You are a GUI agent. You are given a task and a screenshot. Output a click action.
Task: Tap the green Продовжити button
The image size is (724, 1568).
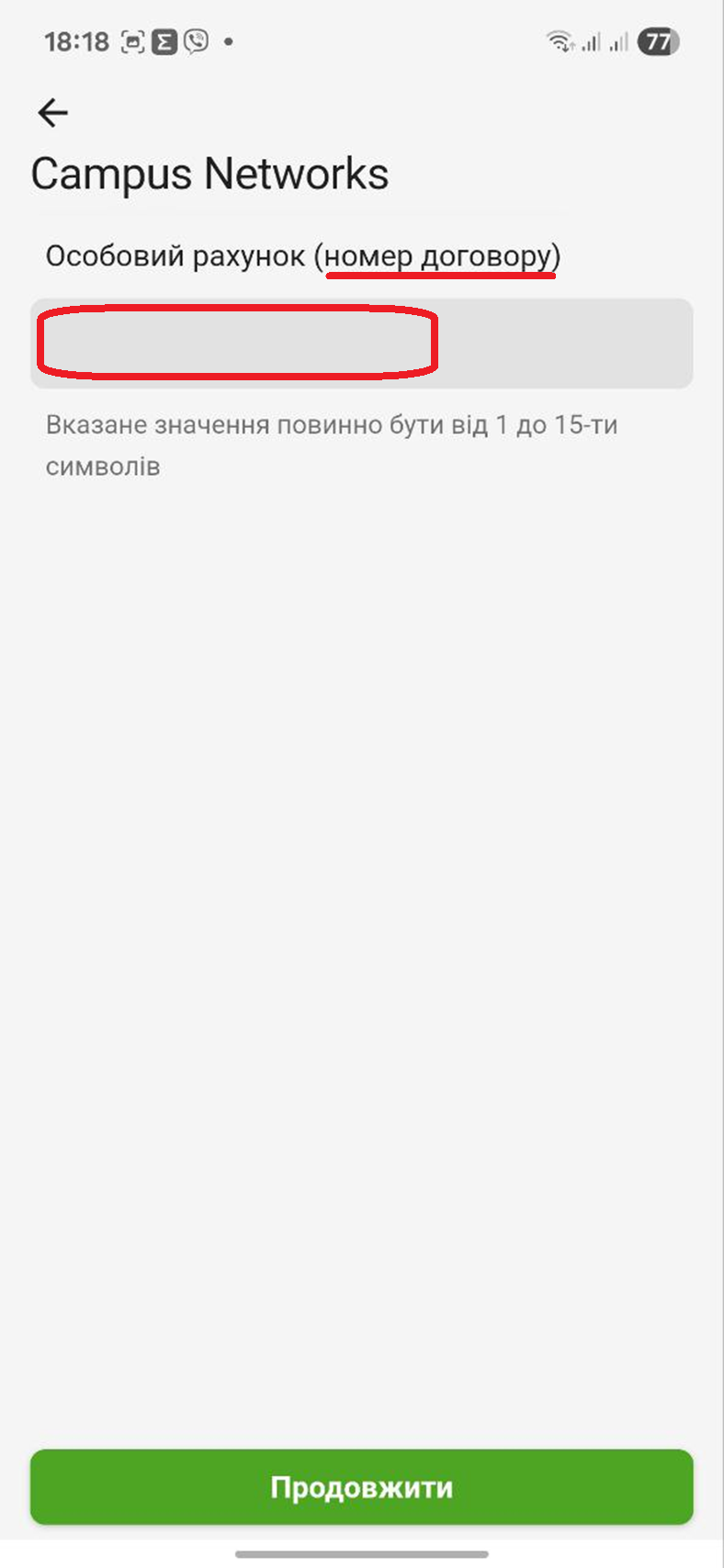361,1486
